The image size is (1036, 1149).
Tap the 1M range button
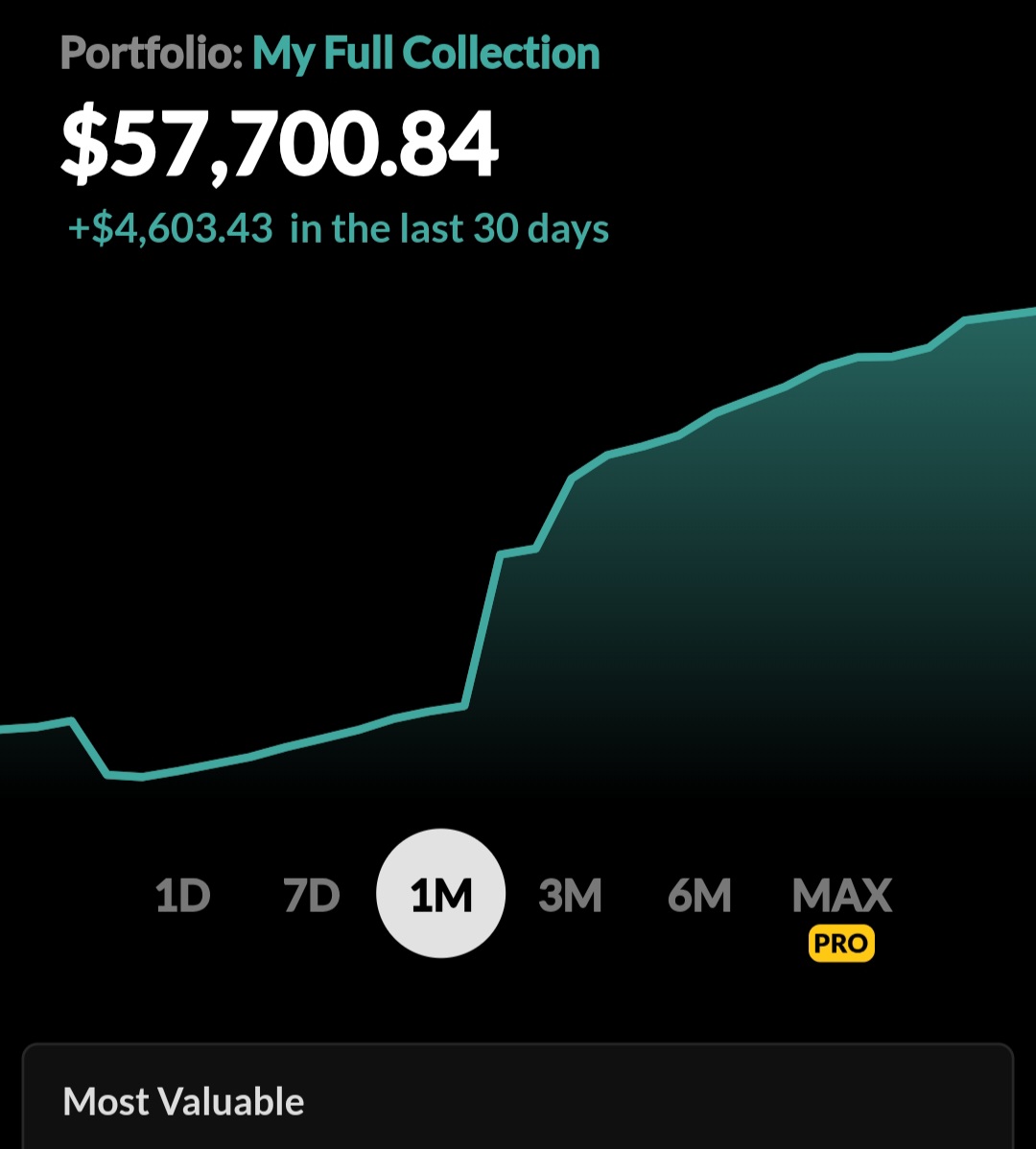[440, 895]
